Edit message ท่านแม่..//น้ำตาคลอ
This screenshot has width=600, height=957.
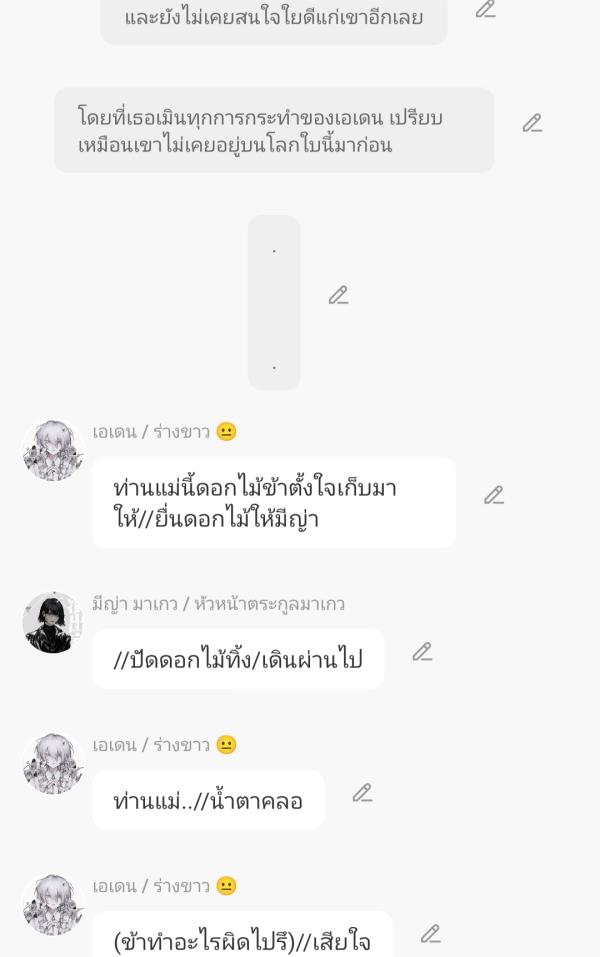coord(362,794)
